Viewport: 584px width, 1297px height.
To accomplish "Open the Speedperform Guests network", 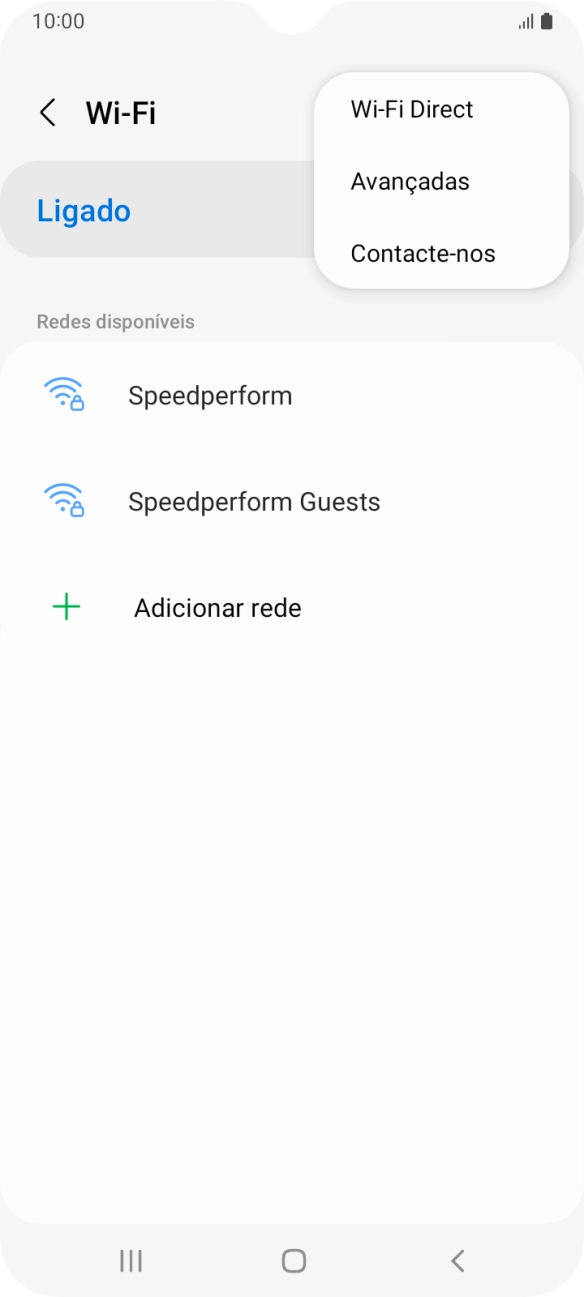I will click(292, 502).
